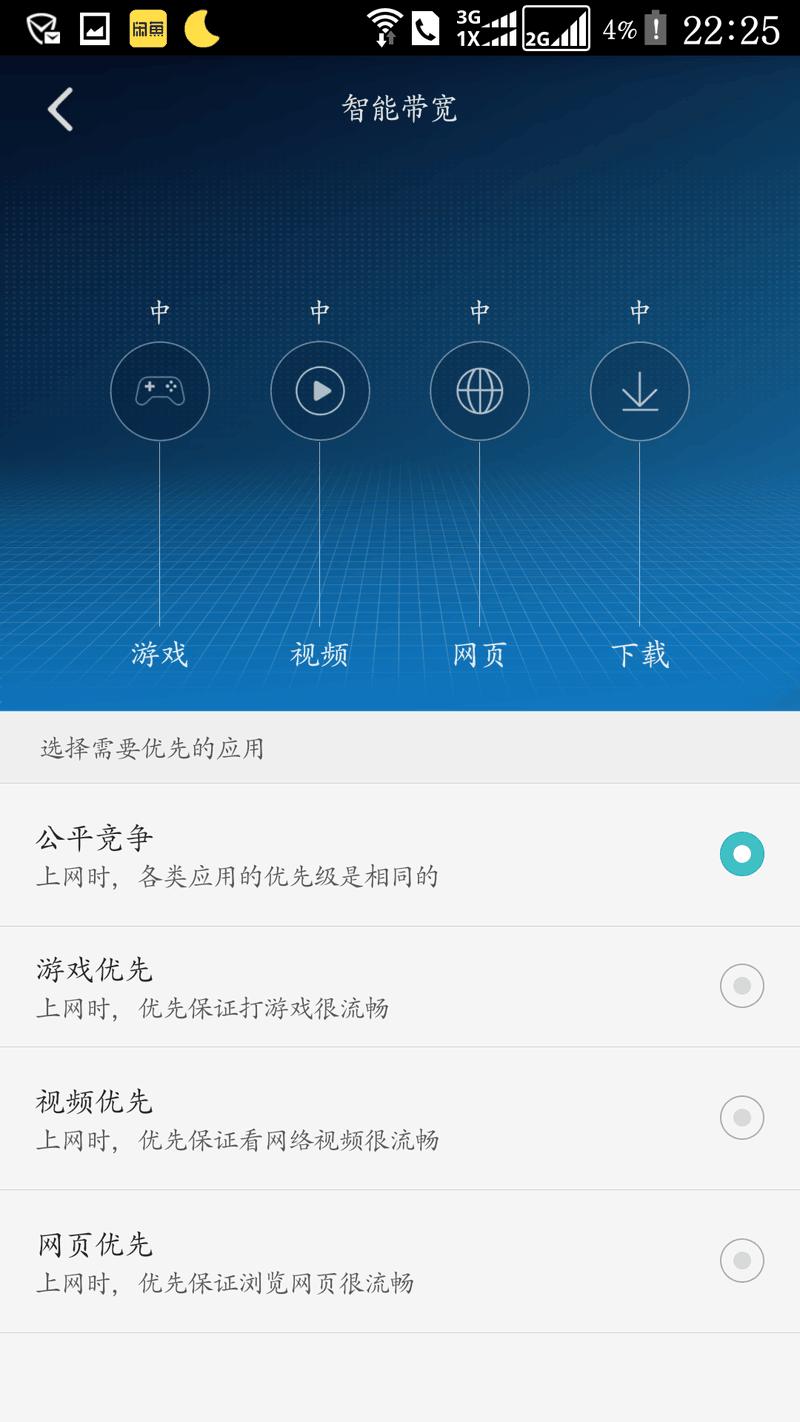Select the game controller icon for 游戏

(x=160, y=391)
